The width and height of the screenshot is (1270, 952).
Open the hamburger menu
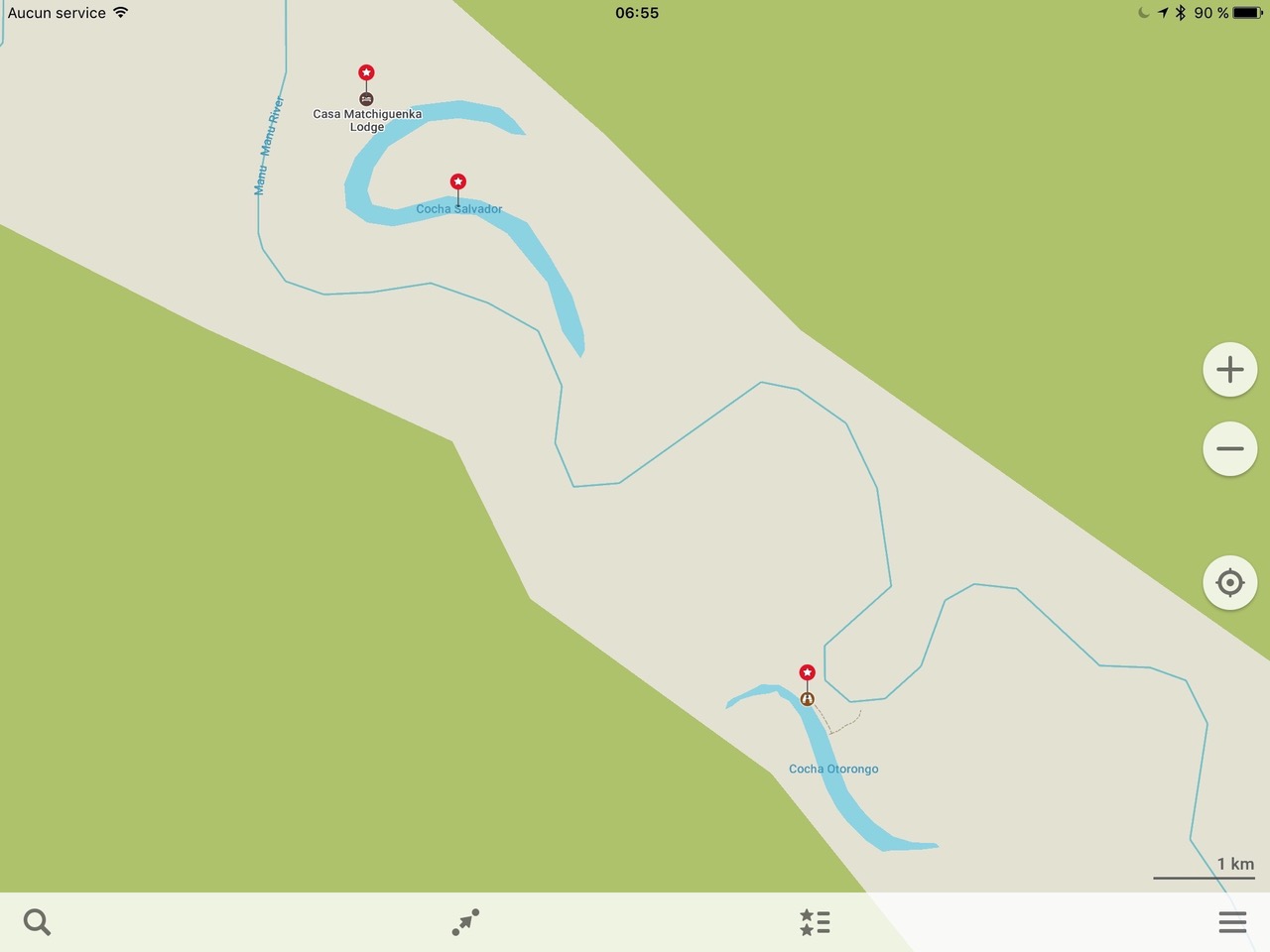1232,922
